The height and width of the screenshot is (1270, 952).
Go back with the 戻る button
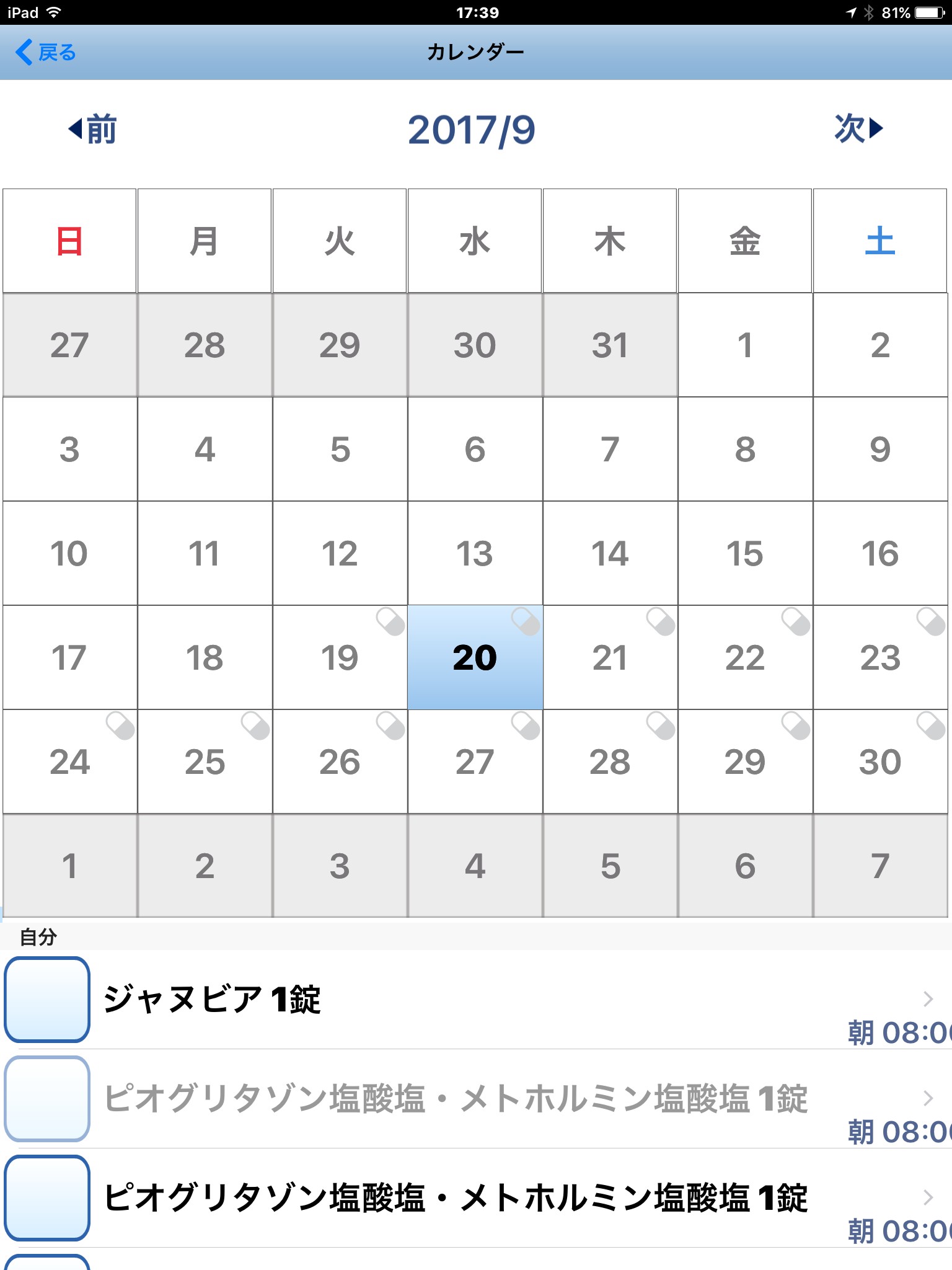point(45,53)
